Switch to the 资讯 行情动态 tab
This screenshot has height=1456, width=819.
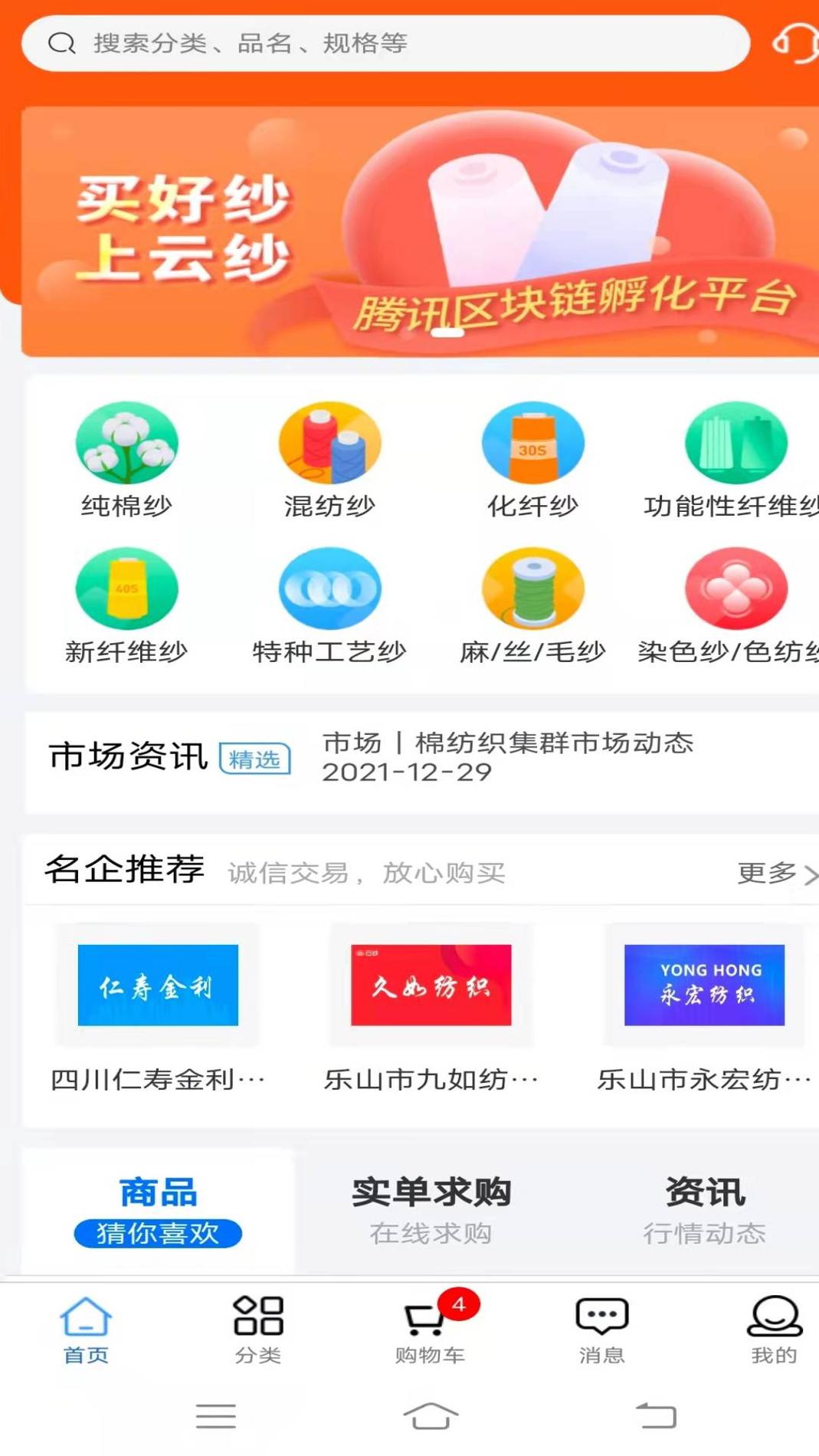point(704,1210)
